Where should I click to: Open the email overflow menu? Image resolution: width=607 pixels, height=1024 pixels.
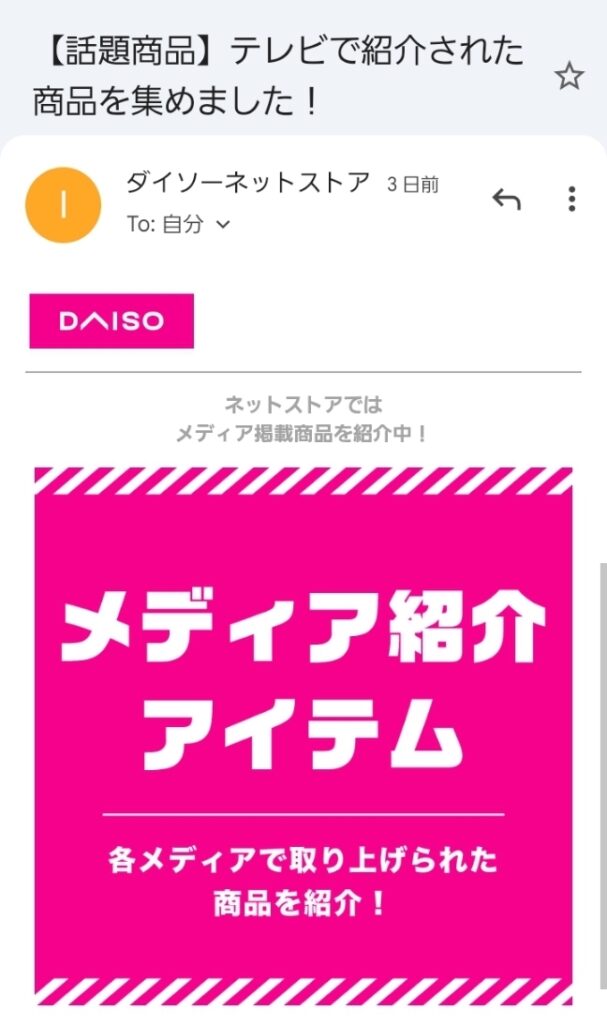tap(571, 199)
